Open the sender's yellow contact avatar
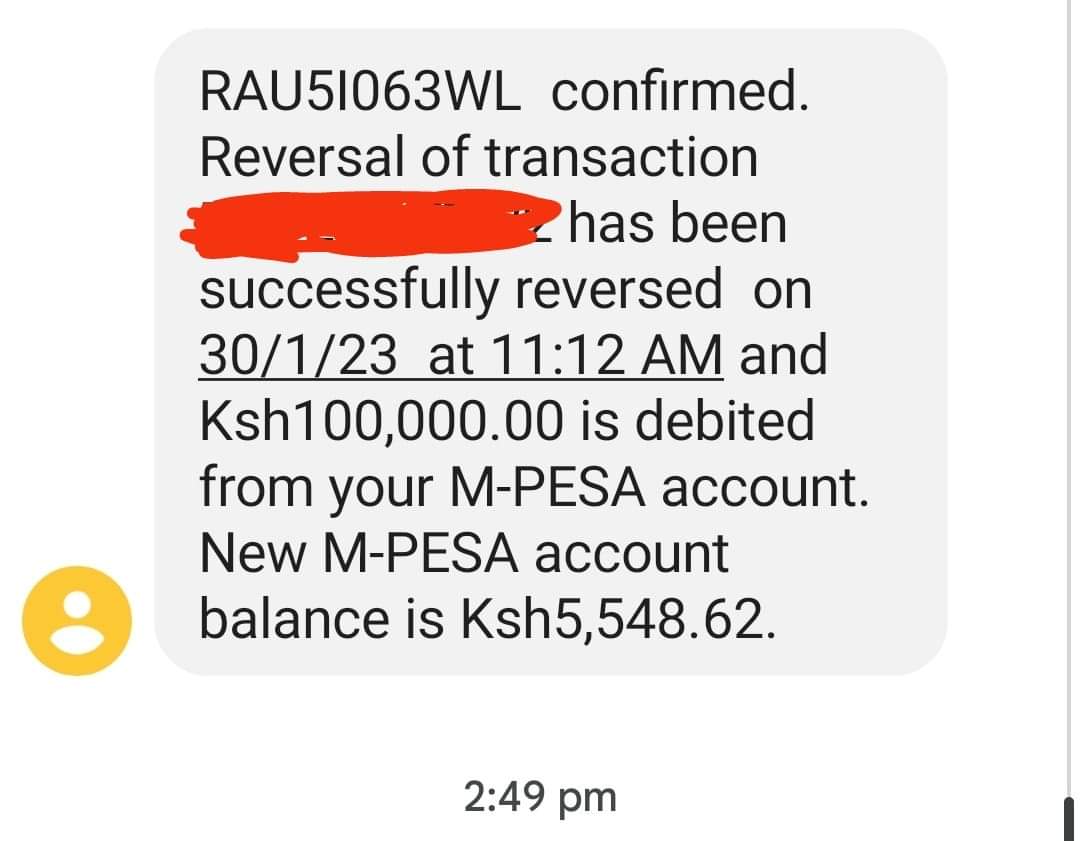 (x=77, y=620)
